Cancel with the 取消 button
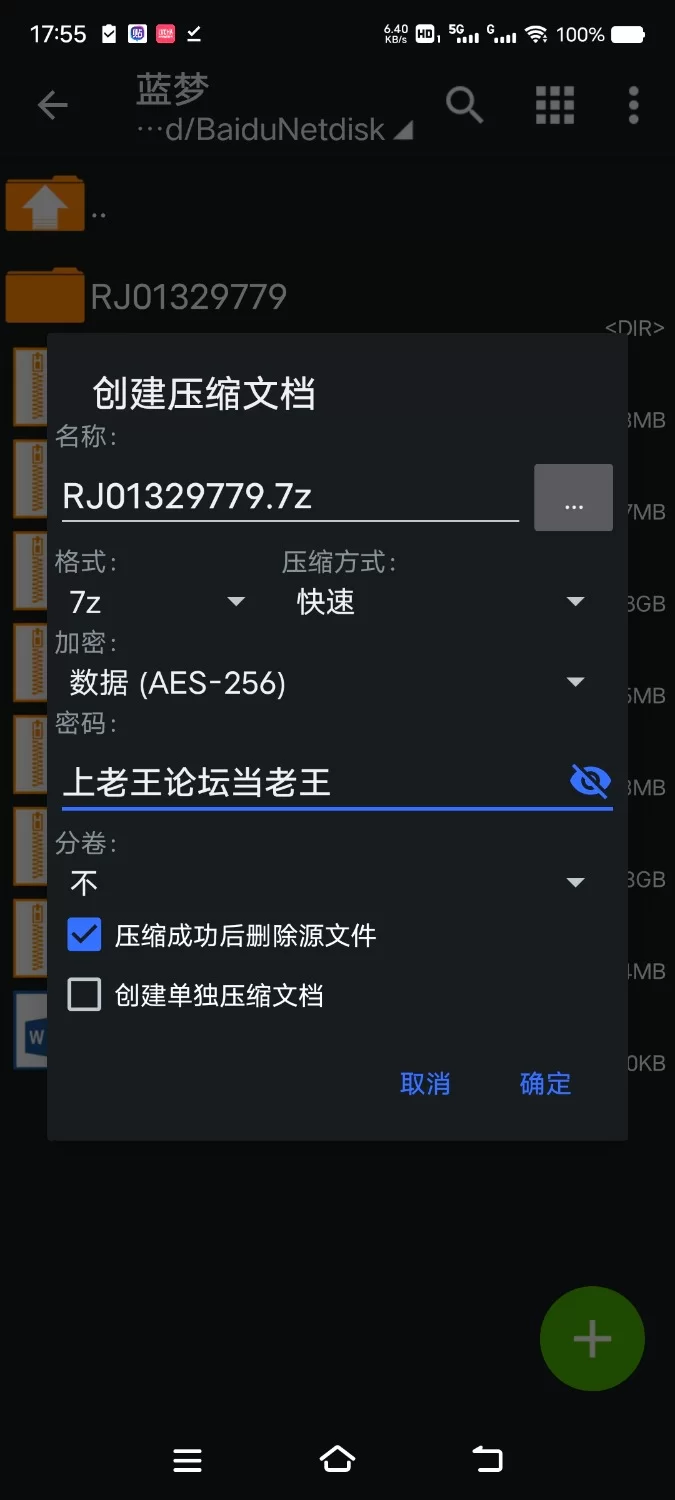The width and height of the screenshot is (675, 1500). 425,1084
